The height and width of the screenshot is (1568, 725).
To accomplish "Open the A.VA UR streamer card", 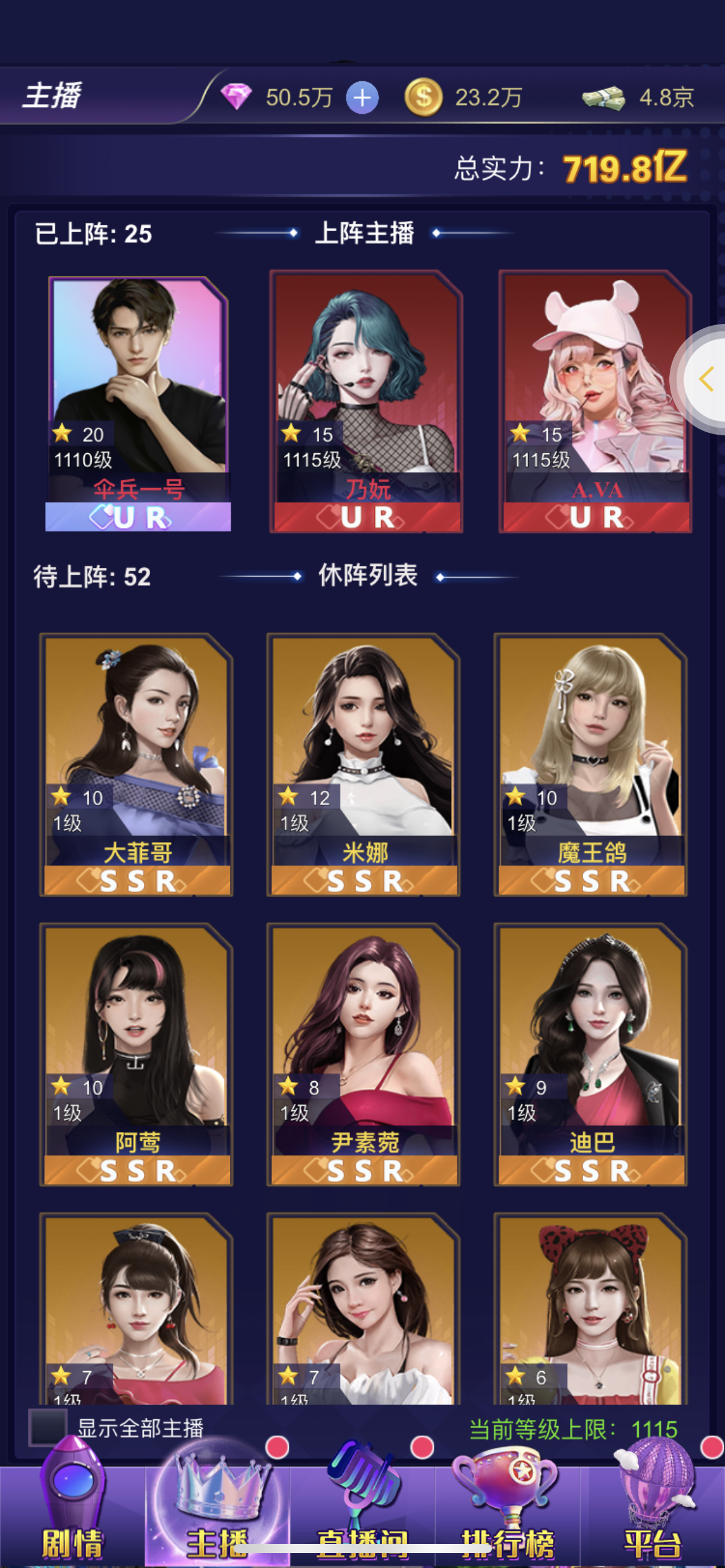I will pyautogui.click(x=595, y=401).
